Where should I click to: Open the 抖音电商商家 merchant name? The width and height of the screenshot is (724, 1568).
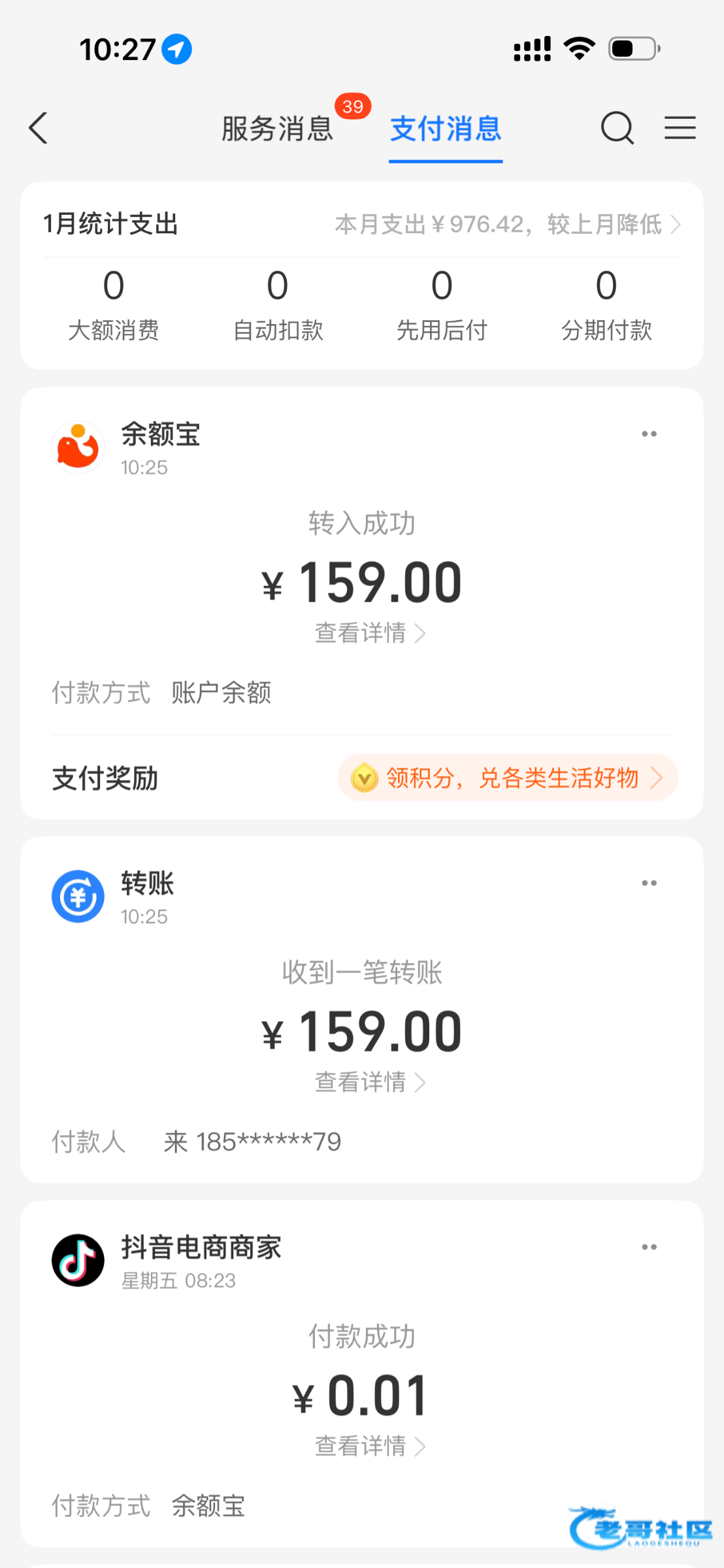click(201, 1248)
